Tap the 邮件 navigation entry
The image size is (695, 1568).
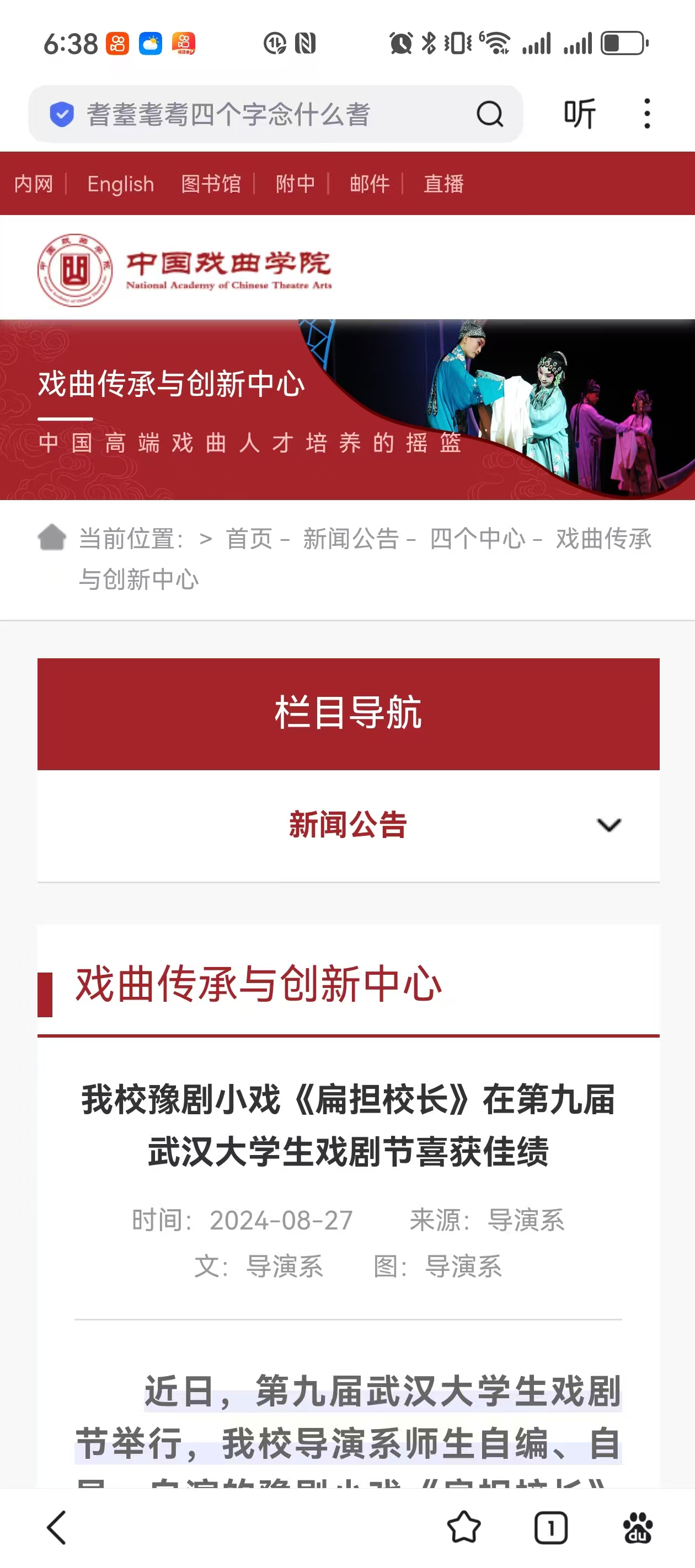(368, 184)
